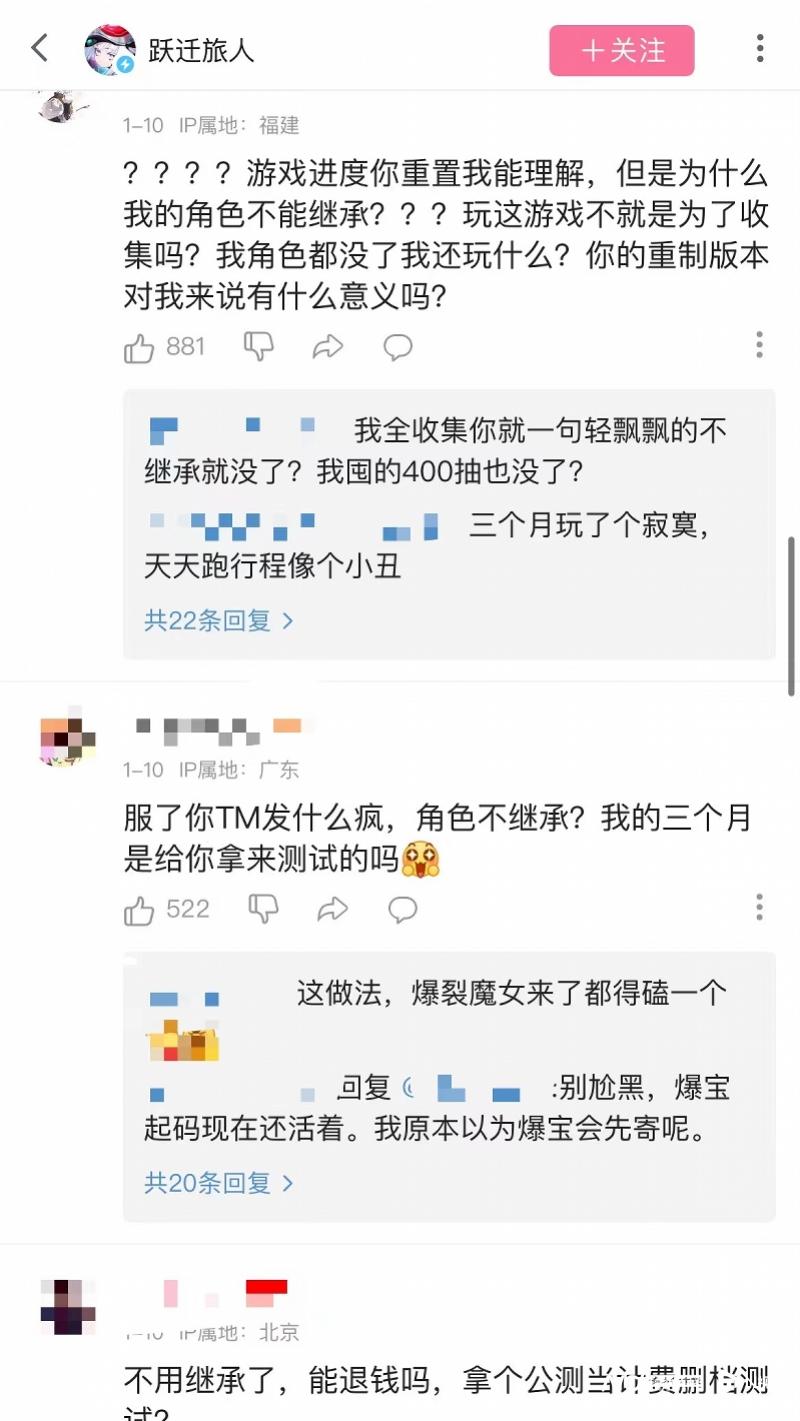The image size is (800, 1421).
Task: Go back using the top arrow
Action: (40, 47)
